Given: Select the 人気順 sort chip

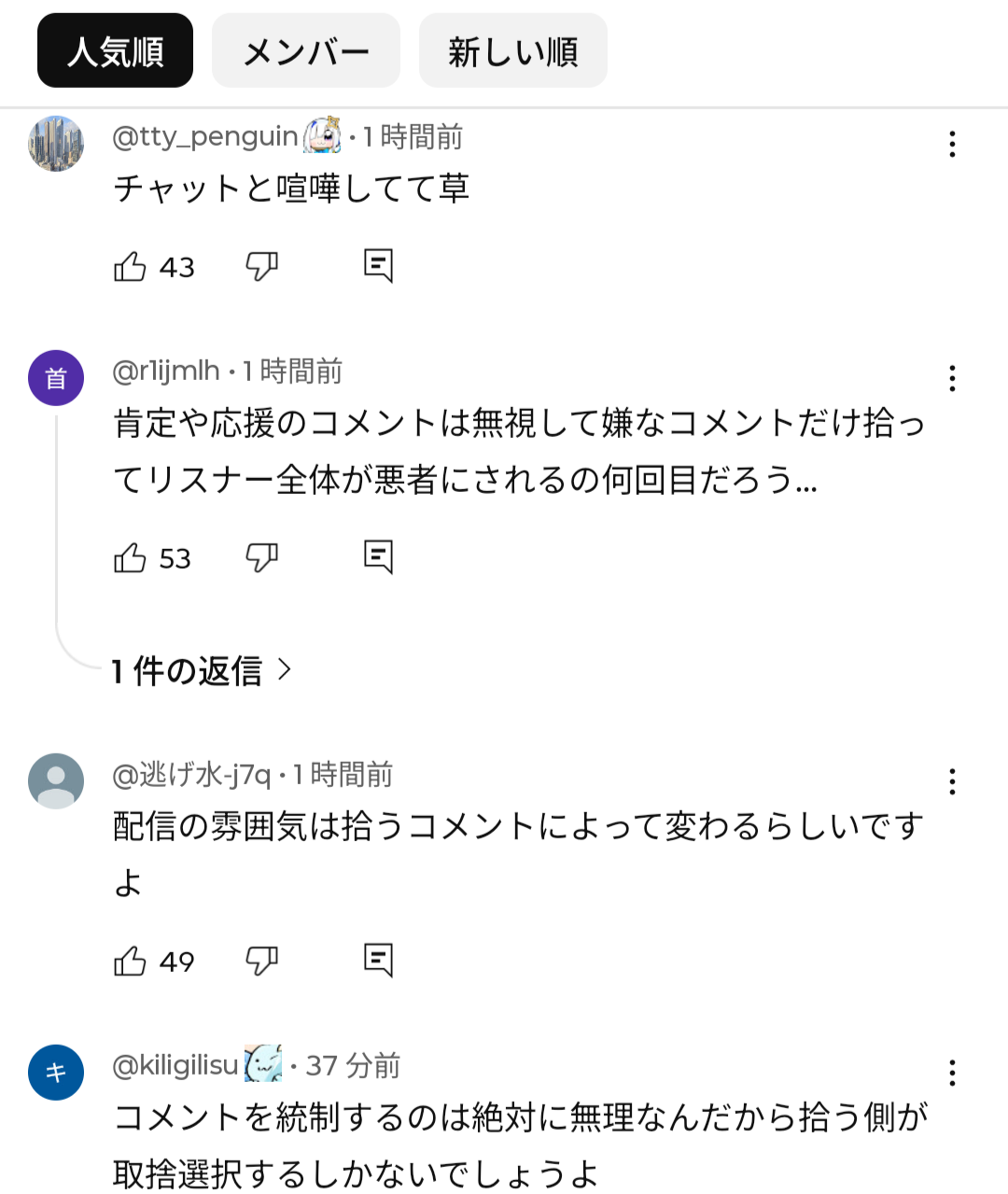Looking at the screenshot, I should 115,50.
